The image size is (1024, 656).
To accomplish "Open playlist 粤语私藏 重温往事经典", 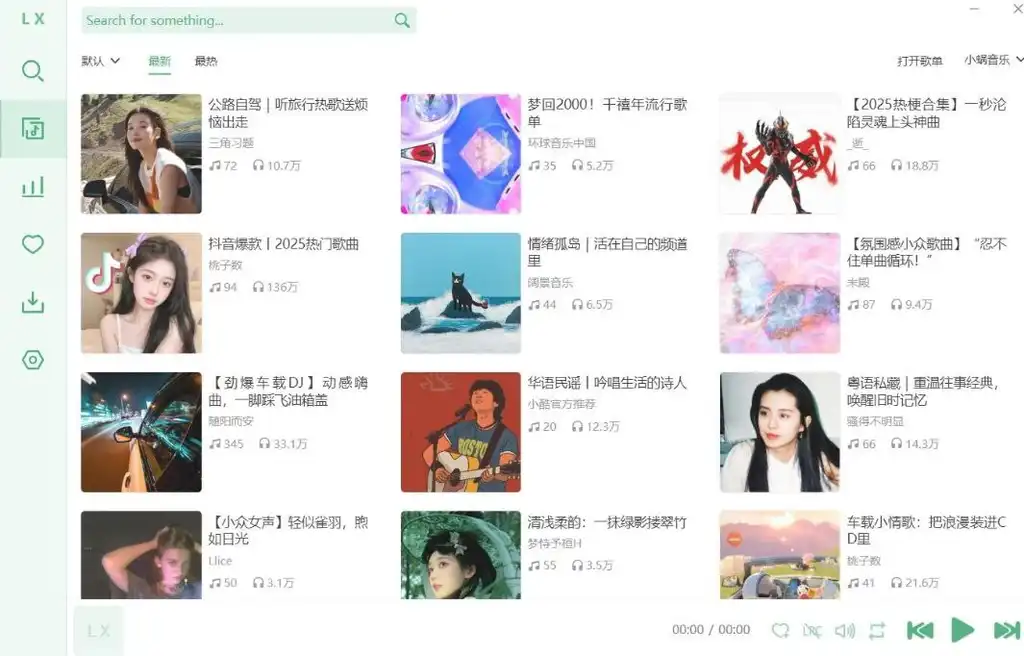I will pyautogui.click(x=779, y=432).
